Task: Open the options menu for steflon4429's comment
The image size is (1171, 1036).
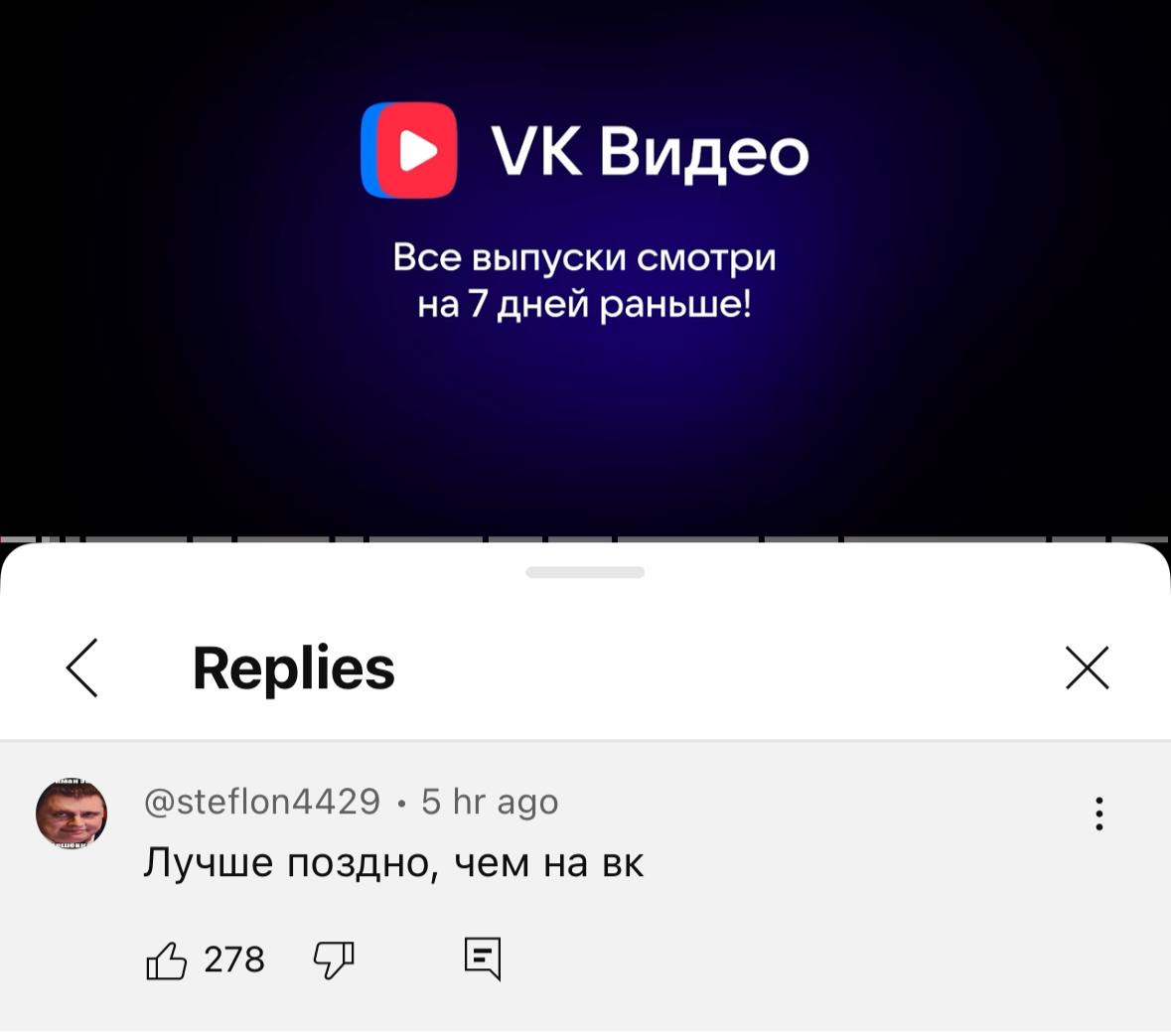Action: (x=1098, y=814)
